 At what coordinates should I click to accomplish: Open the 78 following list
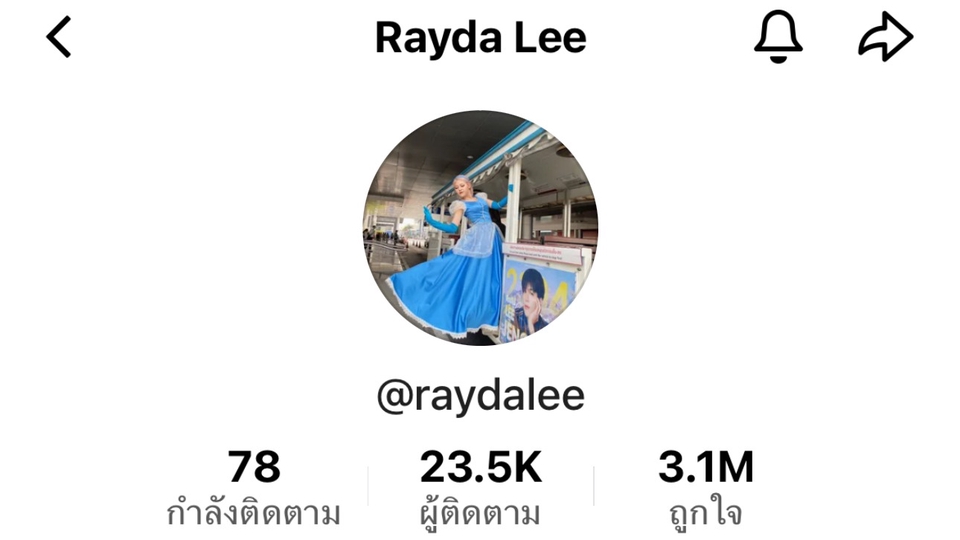[254, 487]
